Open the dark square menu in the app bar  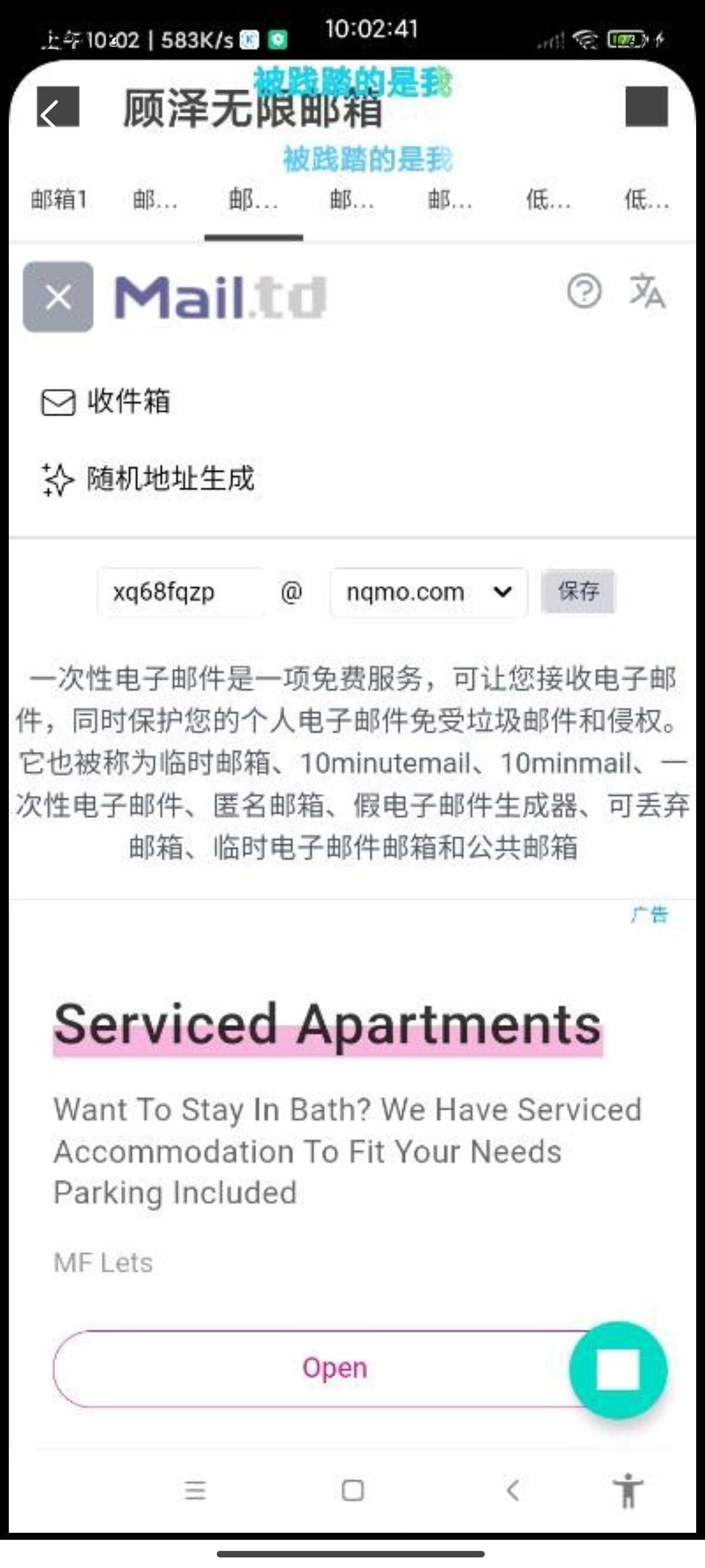(646, 107)
